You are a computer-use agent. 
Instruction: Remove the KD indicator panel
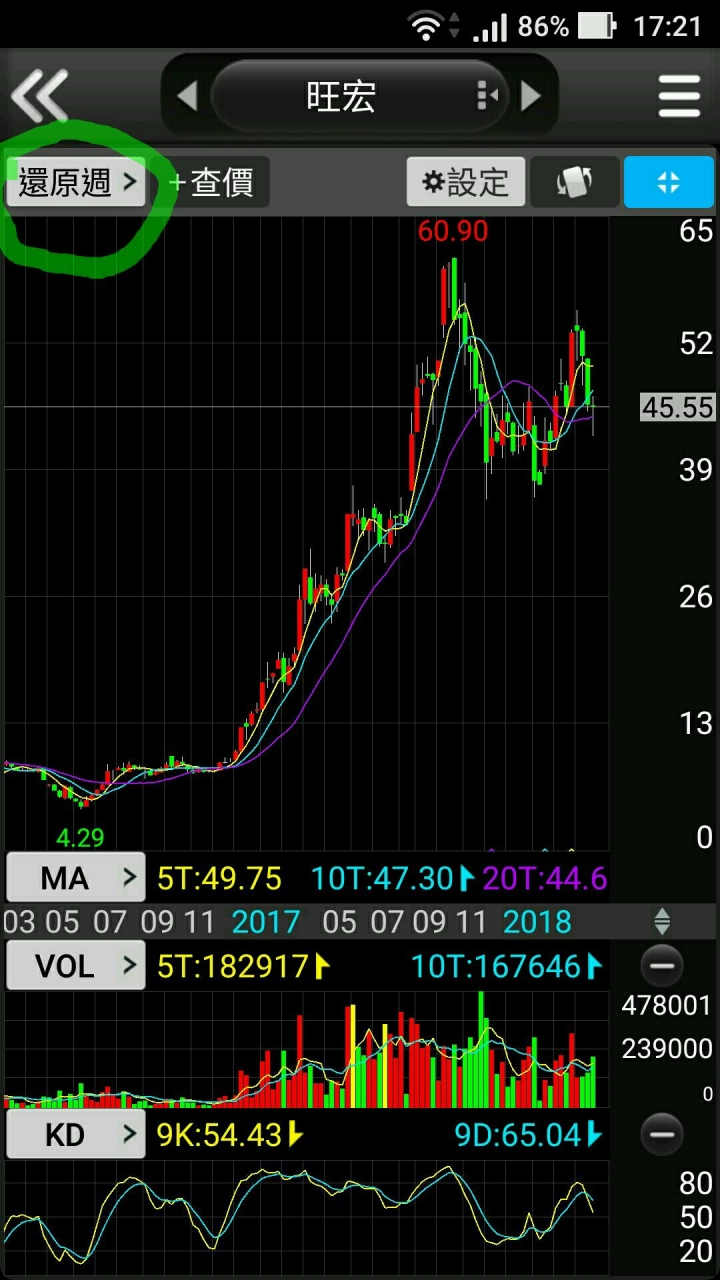661,1134
